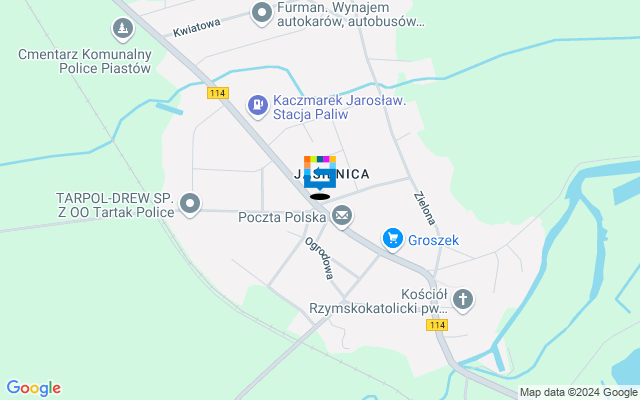Select the Furman autokar rental pin
Image resolution: width=640 pixels, height=400 pixels.
point(262,14)
